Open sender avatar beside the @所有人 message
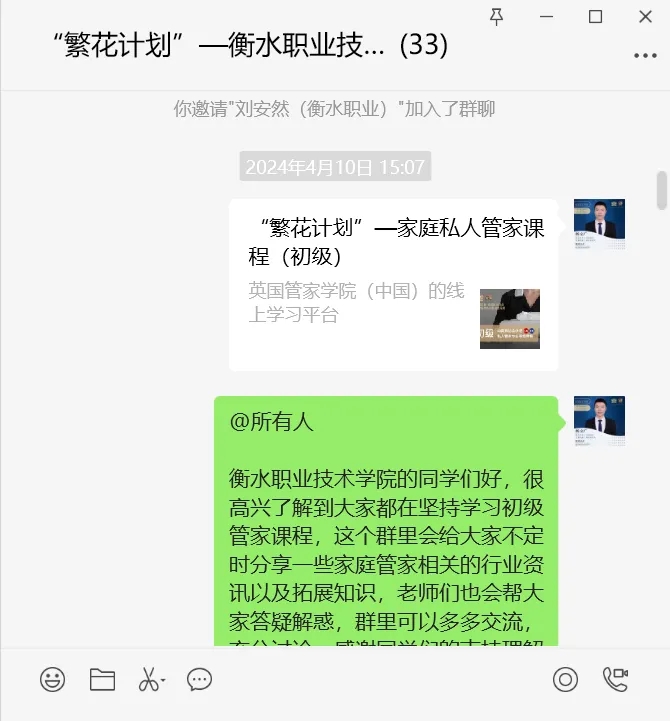 tap(599, 421)
